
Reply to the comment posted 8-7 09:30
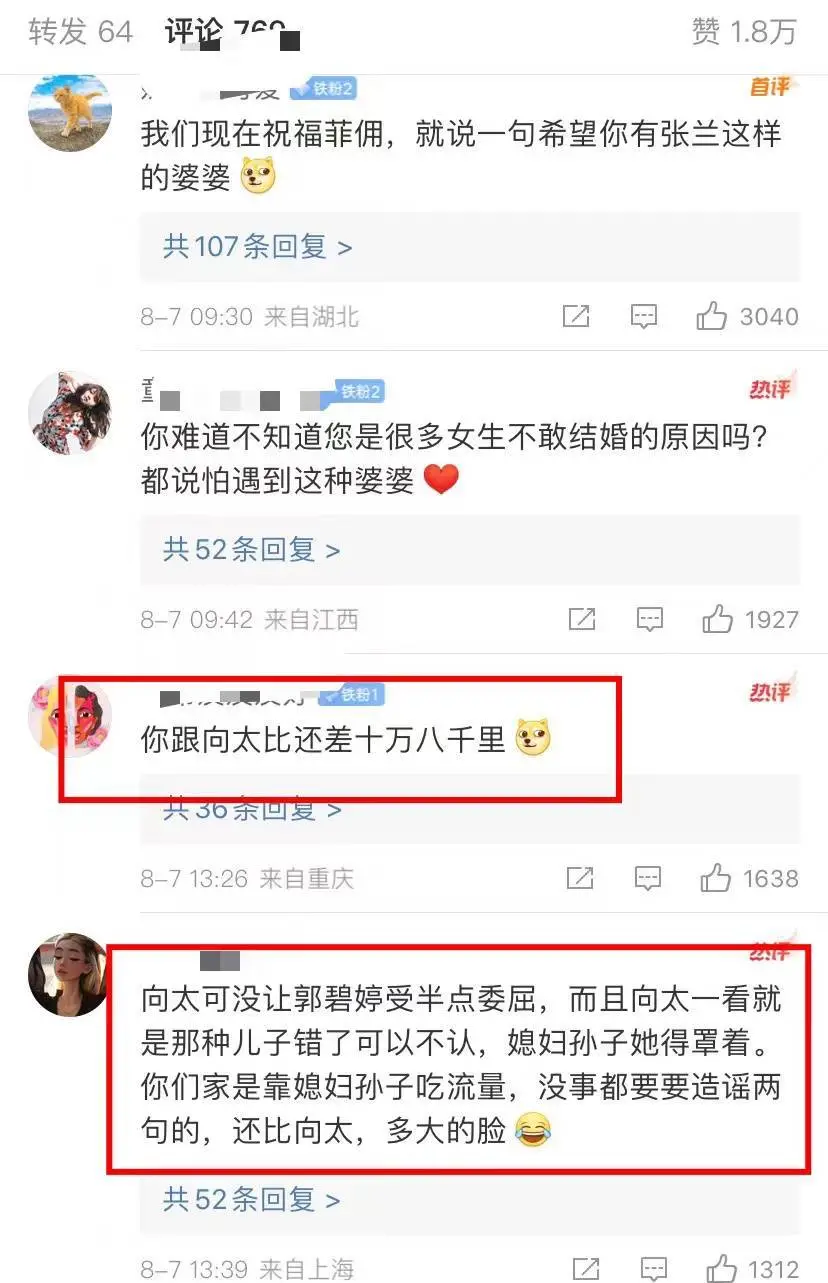(x=644, y=317)
